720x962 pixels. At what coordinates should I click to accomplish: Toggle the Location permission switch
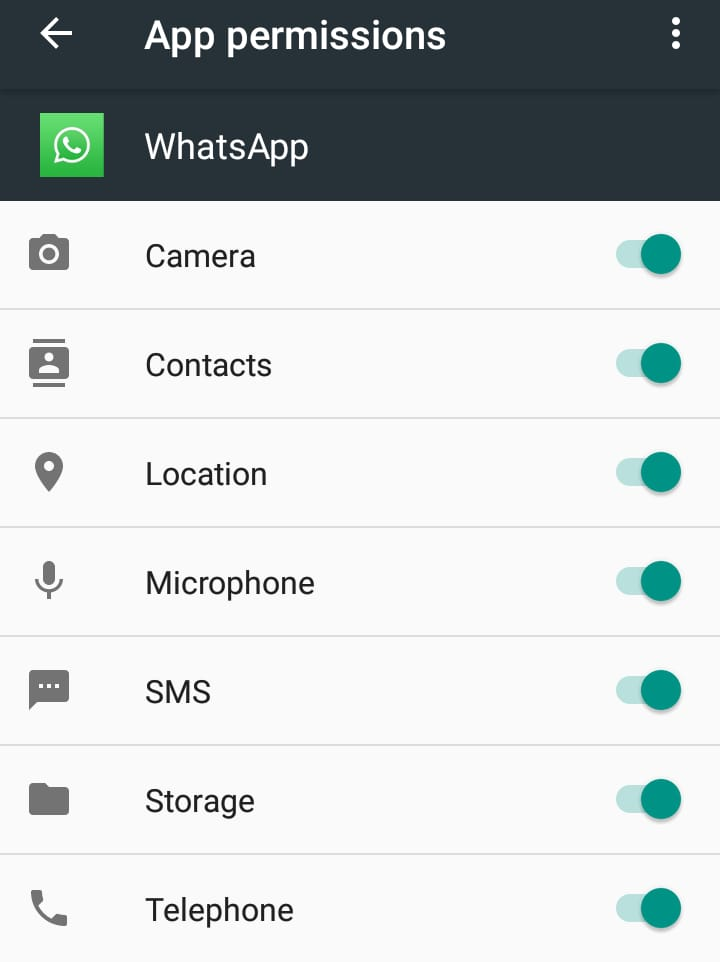[x=649, y=472]
